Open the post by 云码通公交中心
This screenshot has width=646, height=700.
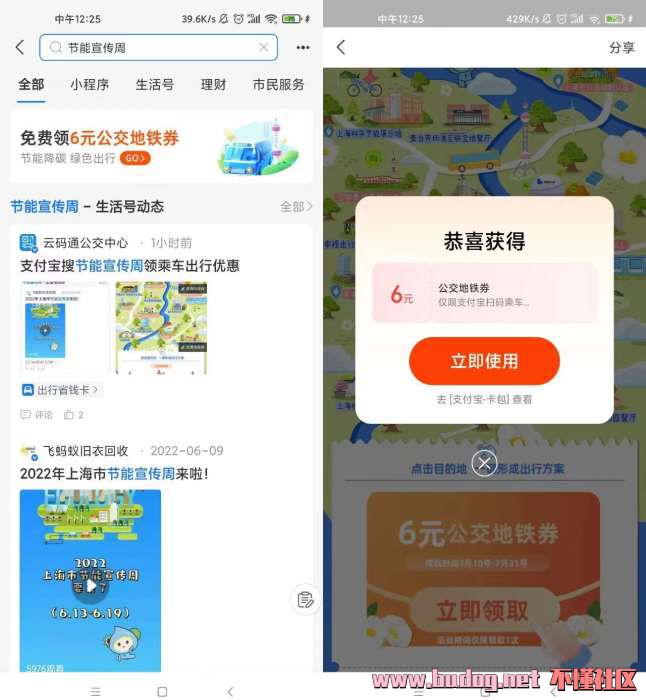pyautogui.click(x=130, y=265)
